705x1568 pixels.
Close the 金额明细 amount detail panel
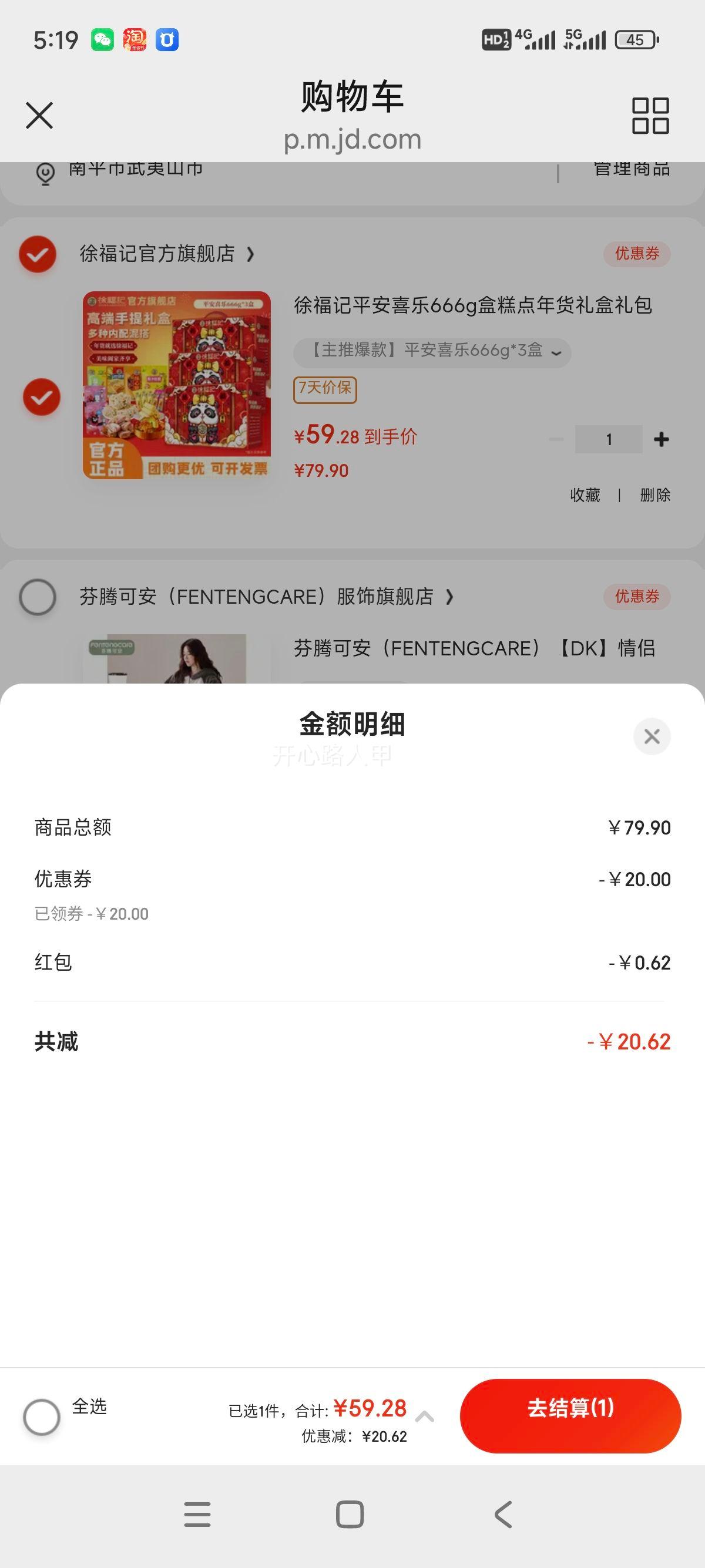tap(652, 736)
